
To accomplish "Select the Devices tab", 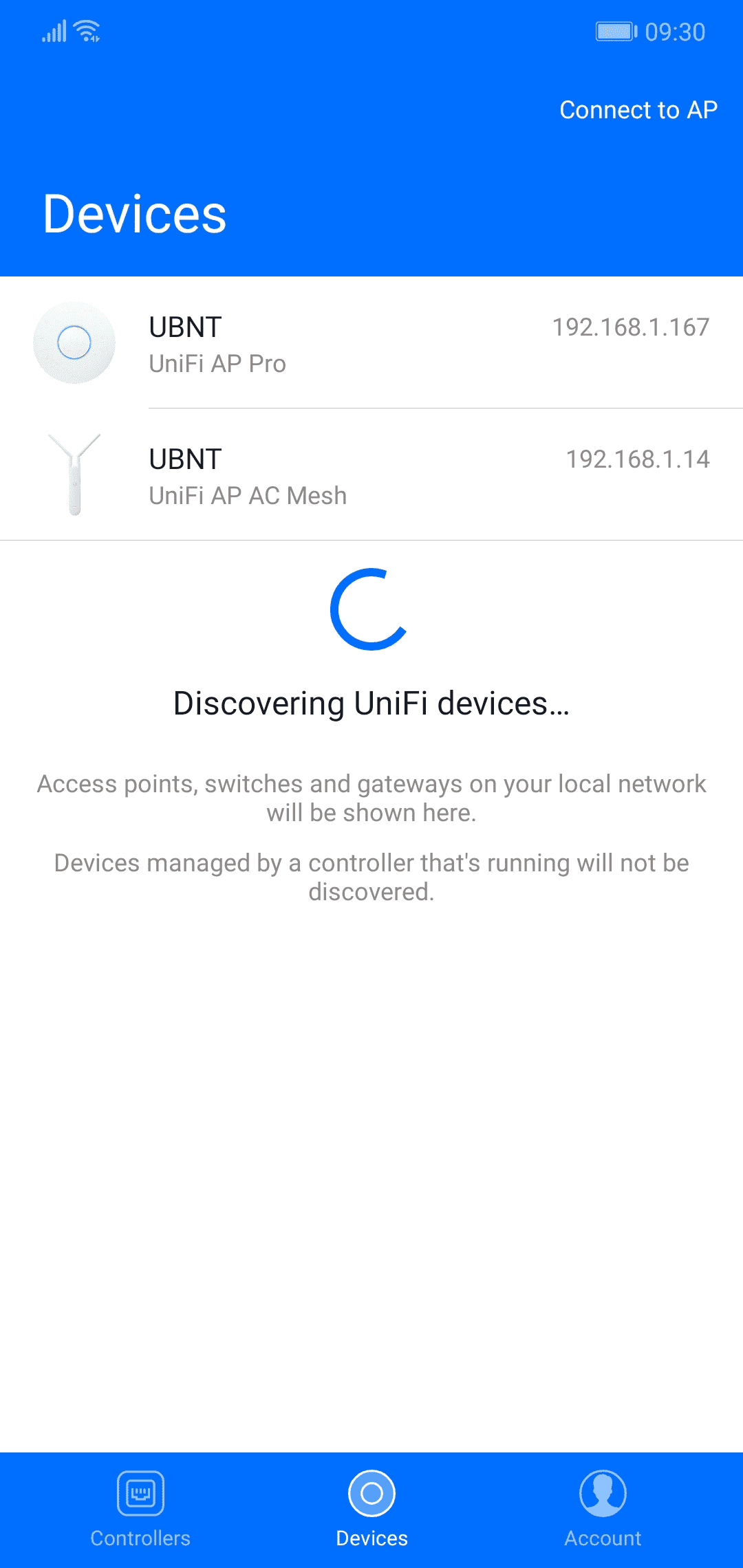I will 371,1510.
